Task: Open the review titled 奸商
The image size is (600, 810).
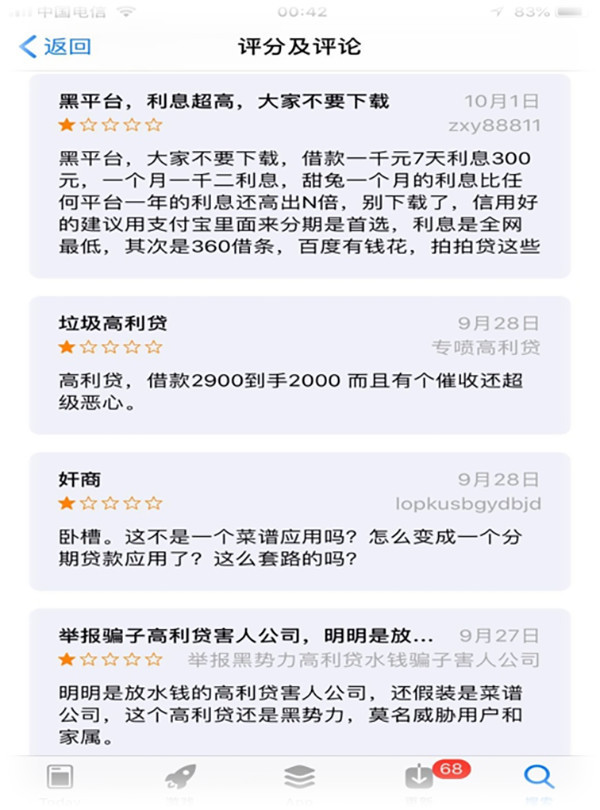Action: 300,521
